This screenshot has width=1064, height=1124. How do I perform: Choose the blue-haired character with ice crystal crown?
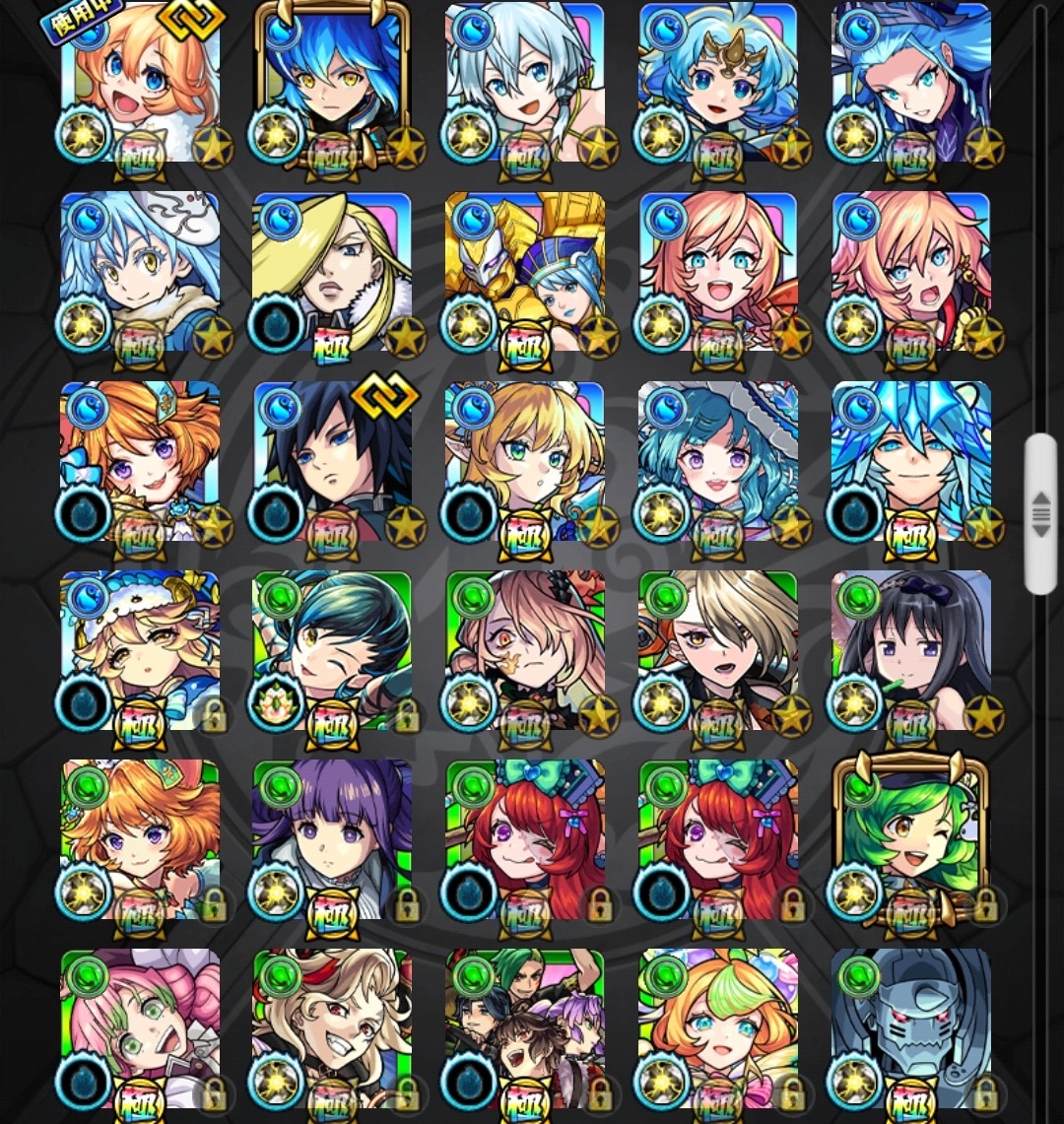pos(910,461)
